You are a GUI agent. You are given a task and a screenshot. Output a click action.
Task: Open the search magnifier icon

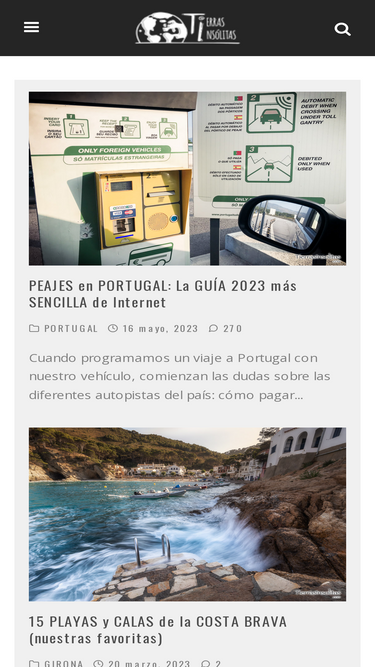[x=343, y=29]
